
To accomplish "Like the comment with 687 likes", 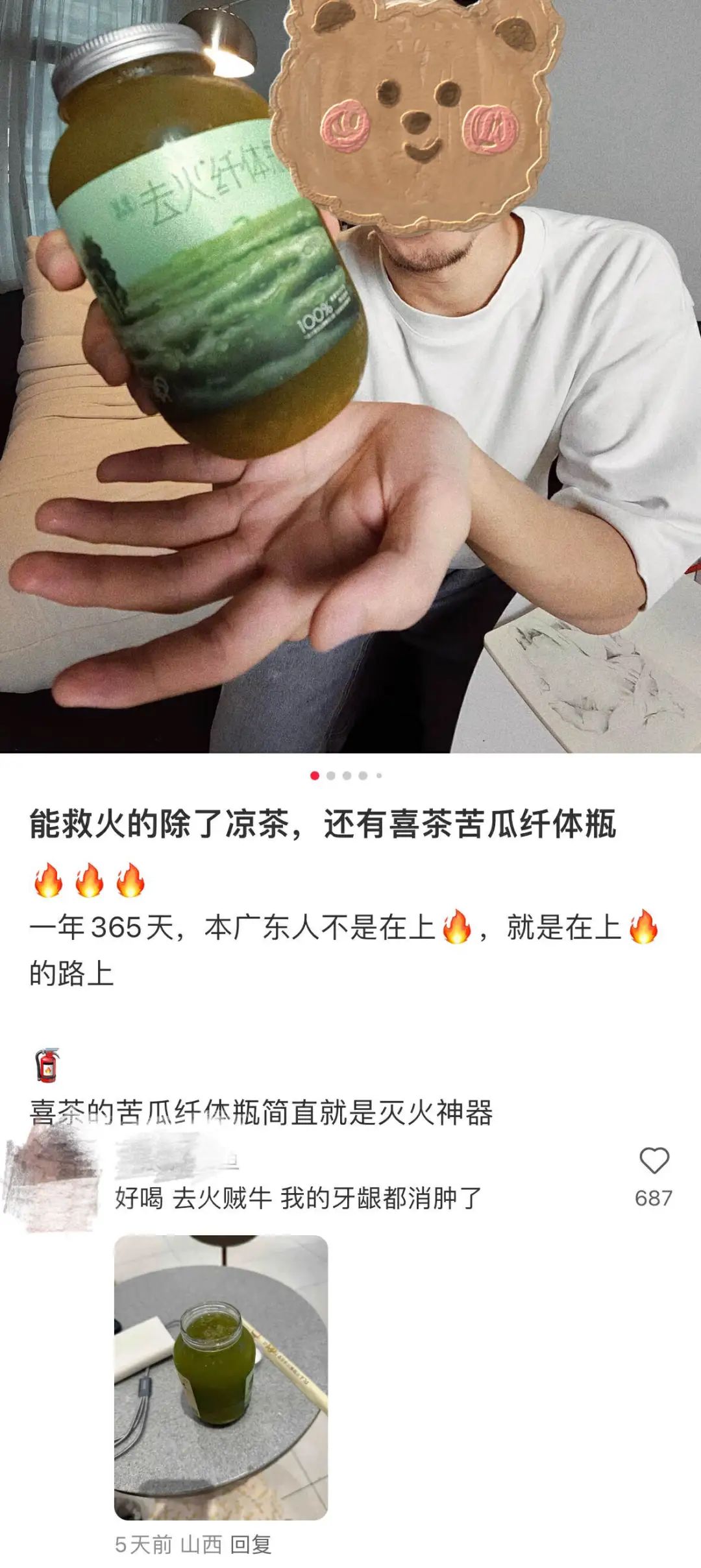I will pos(654,1161).
